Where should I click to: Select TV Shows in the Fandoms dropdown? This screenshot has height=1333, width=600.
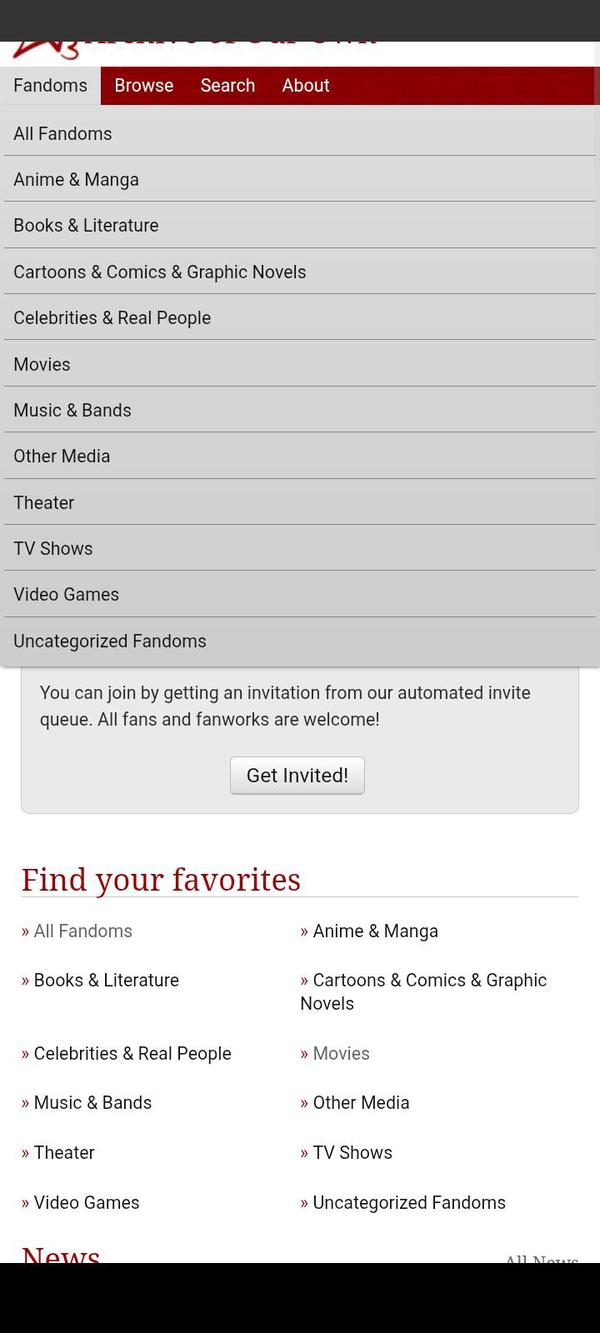point(53,549)
